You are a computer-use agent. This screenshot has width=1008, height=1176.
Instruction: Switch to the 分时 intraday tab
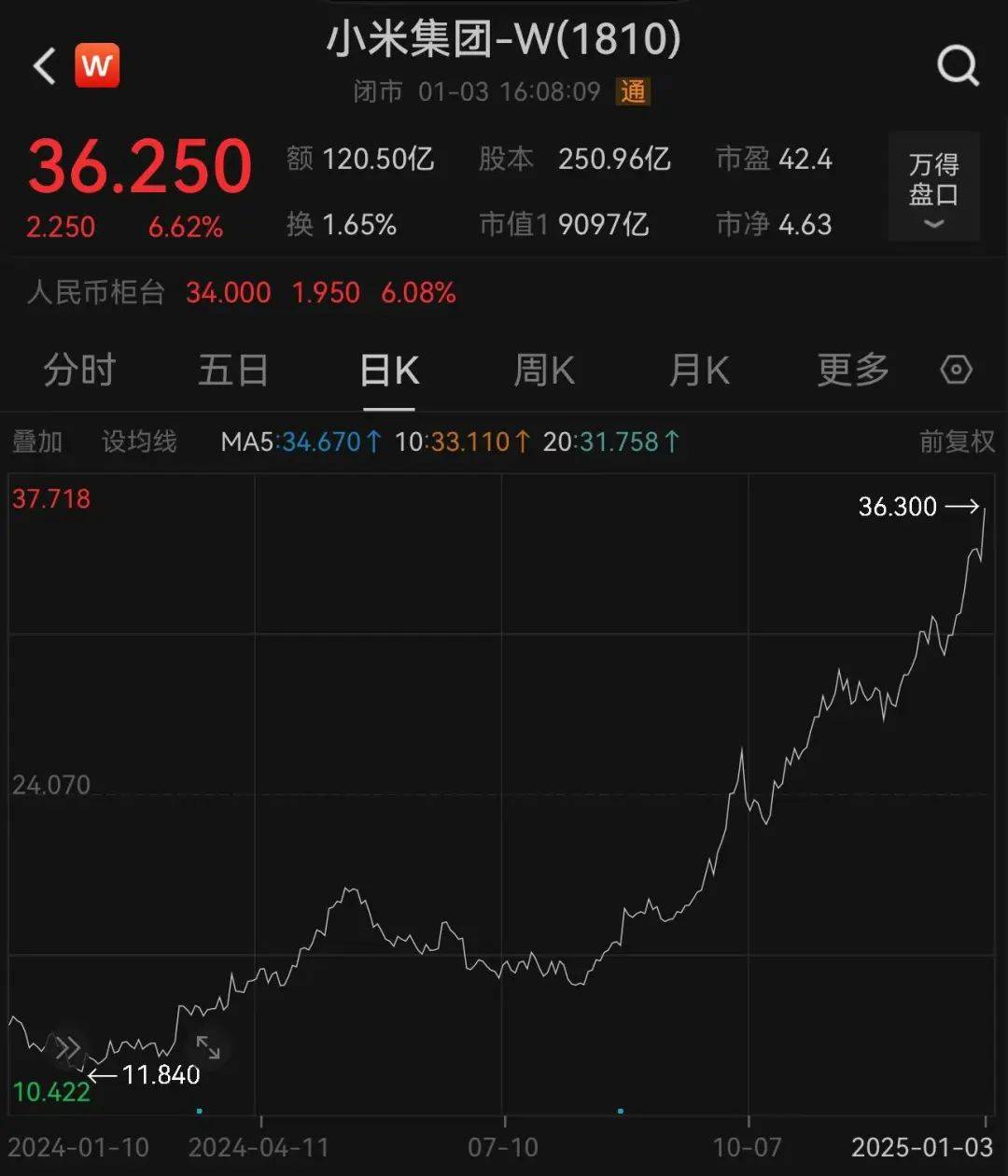tap(77, 370)
